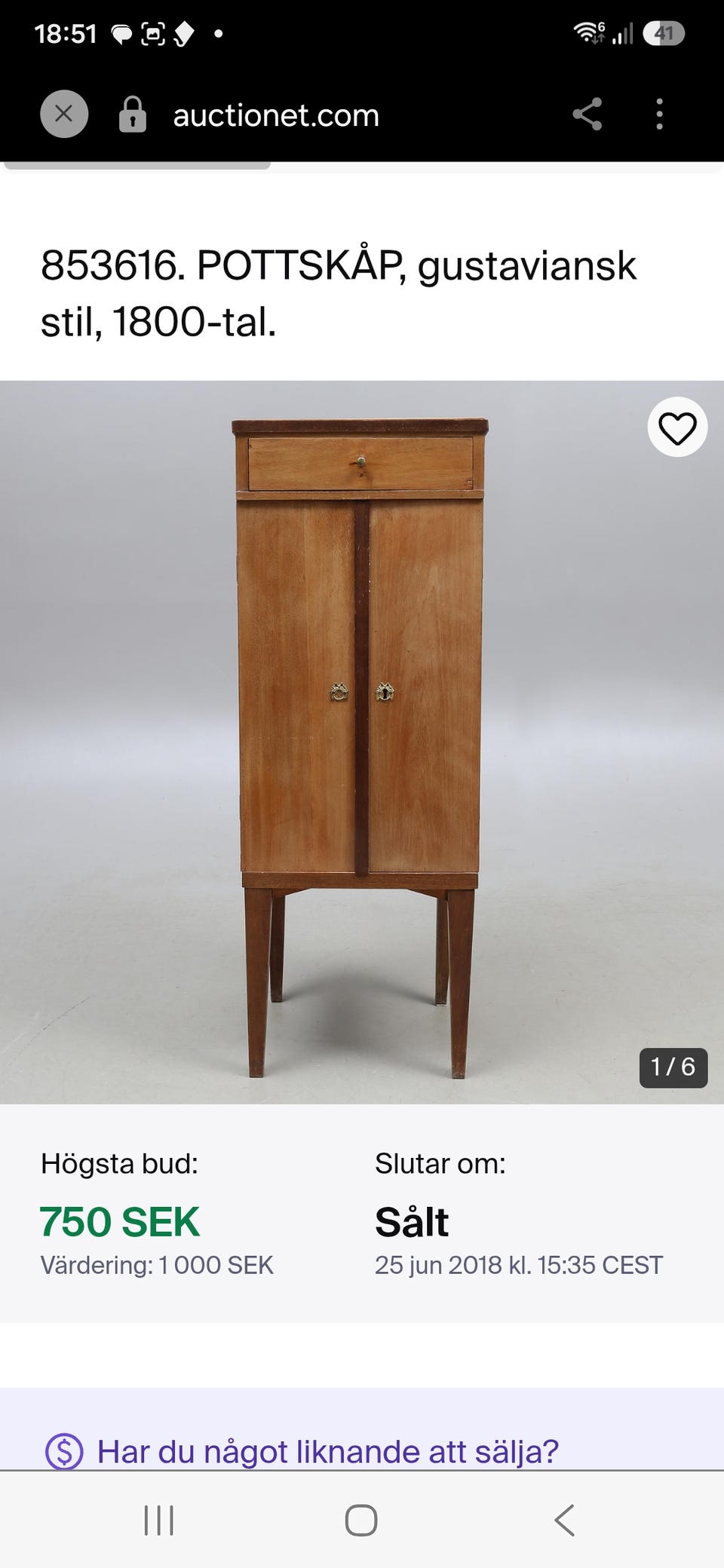Screen dimensions: 724x1568
Task: Go to the home screen
Action: (x=361, y=1520)
